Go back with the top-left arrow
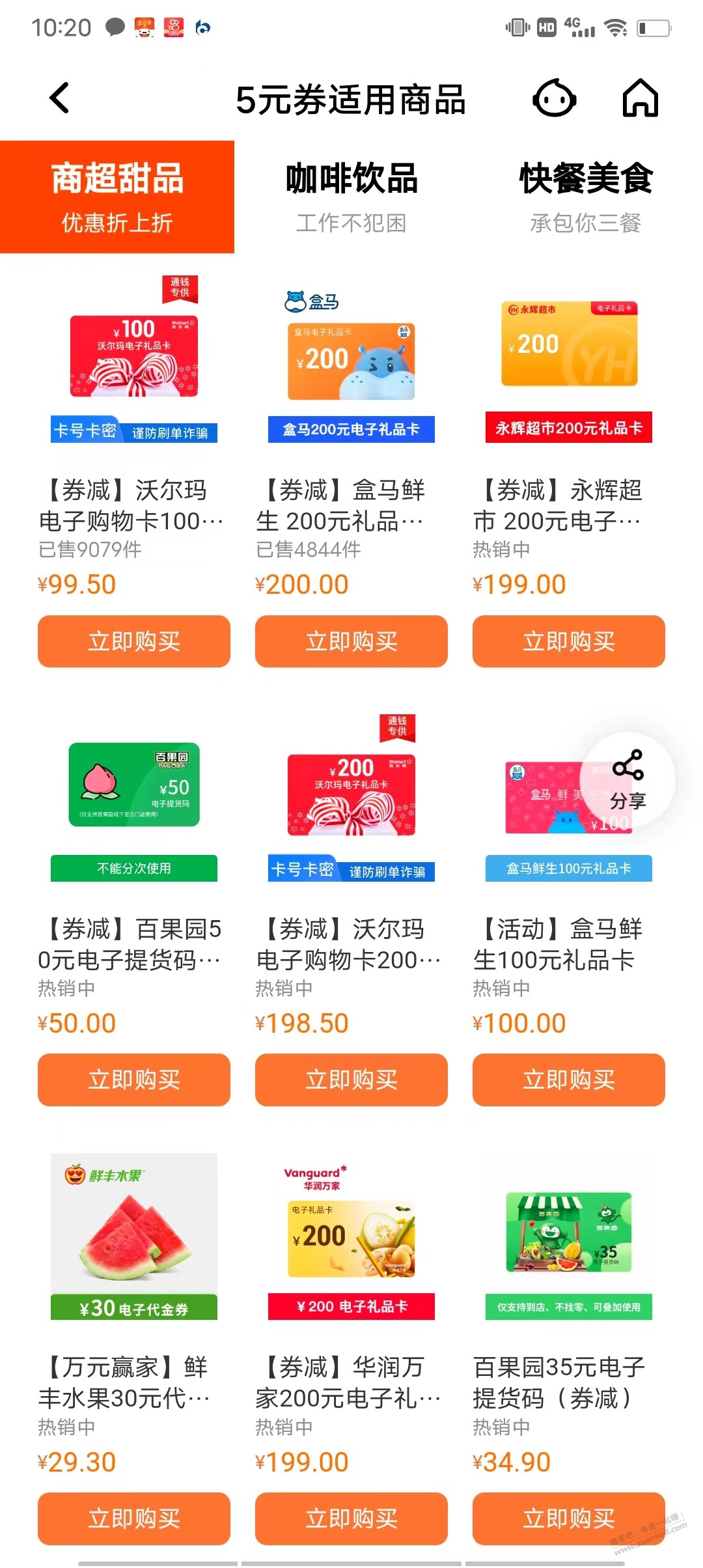 click(x=59, y=99)
